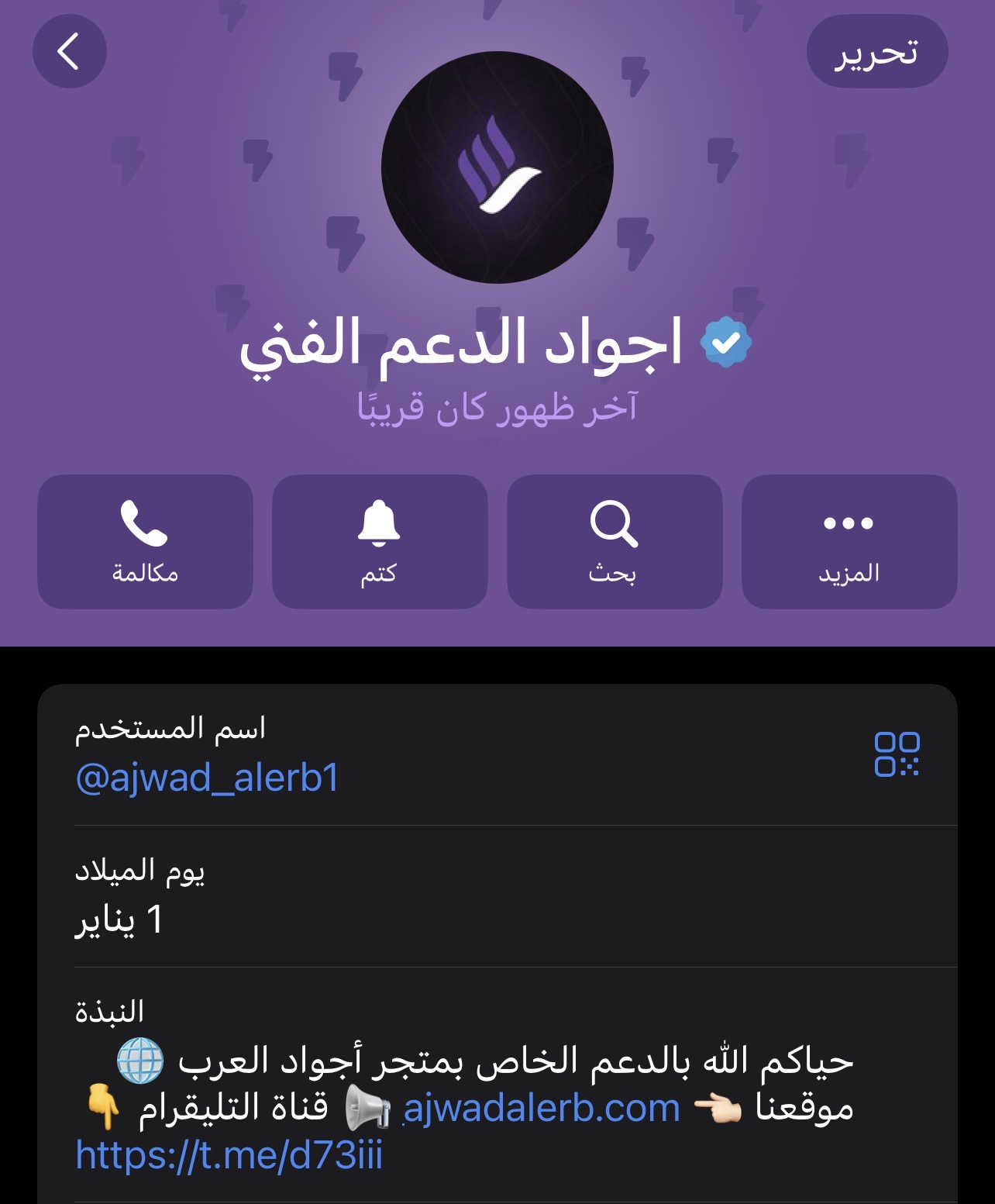This screenshot has width=995, height=1204.
Task: Tap the تحرير edit button
Action: tap(876, 52)
